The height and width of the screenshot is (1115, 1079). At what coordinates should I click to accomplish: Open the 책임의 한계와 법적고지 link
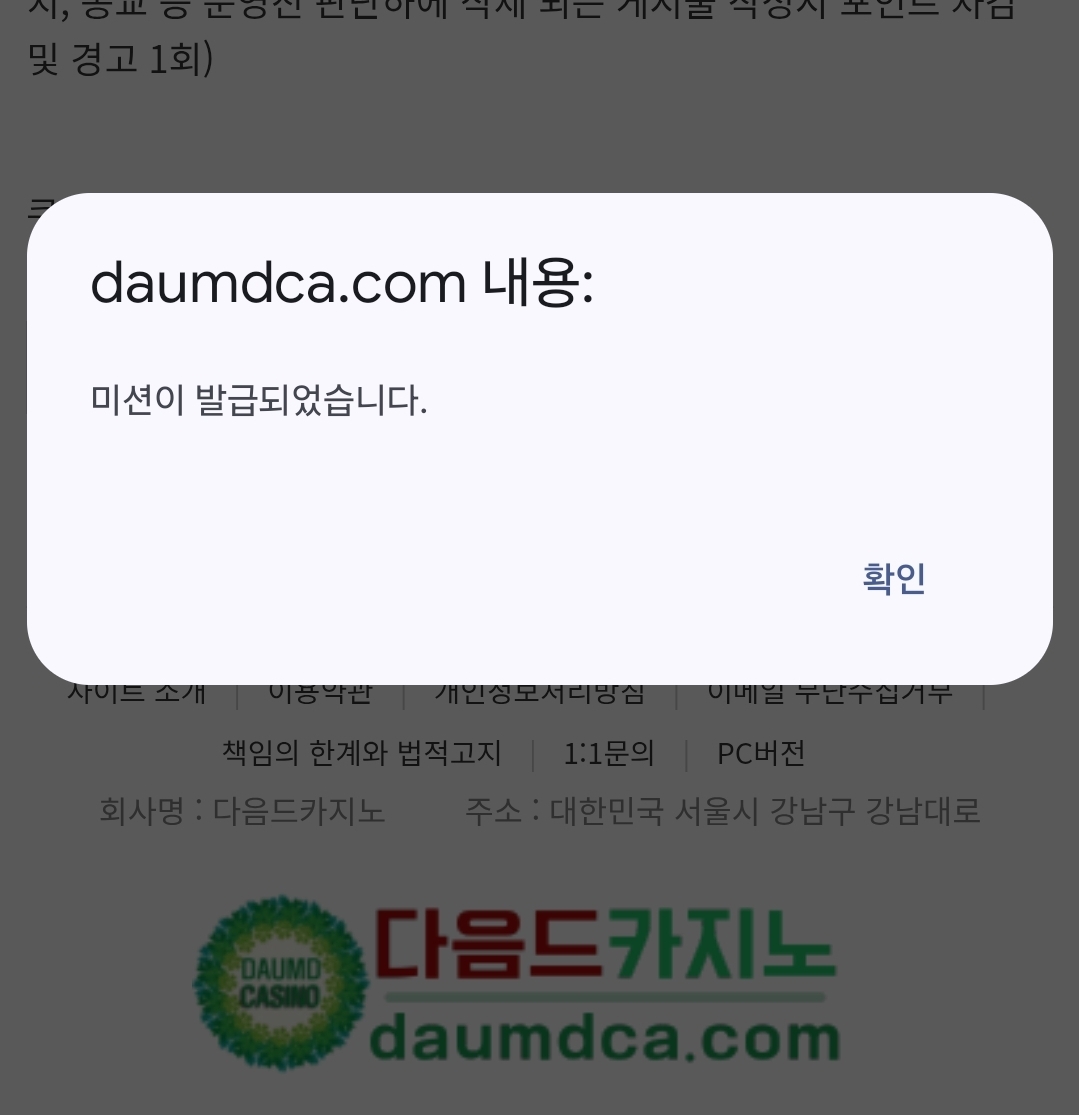coord(361,753)
